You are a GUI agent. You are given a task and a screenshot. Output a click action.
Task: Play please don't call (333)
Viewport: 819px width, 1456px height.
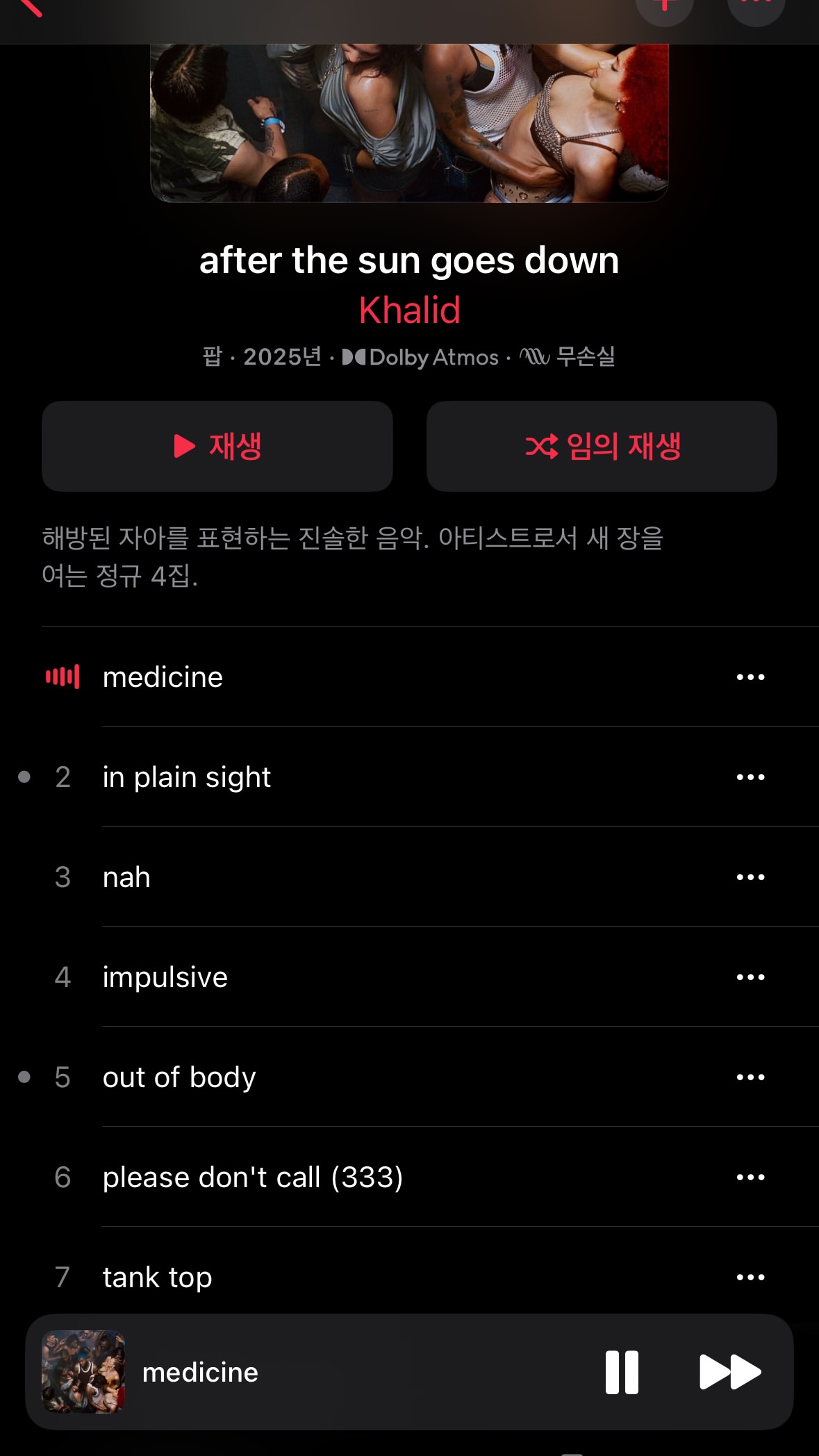click(253, 1177)
